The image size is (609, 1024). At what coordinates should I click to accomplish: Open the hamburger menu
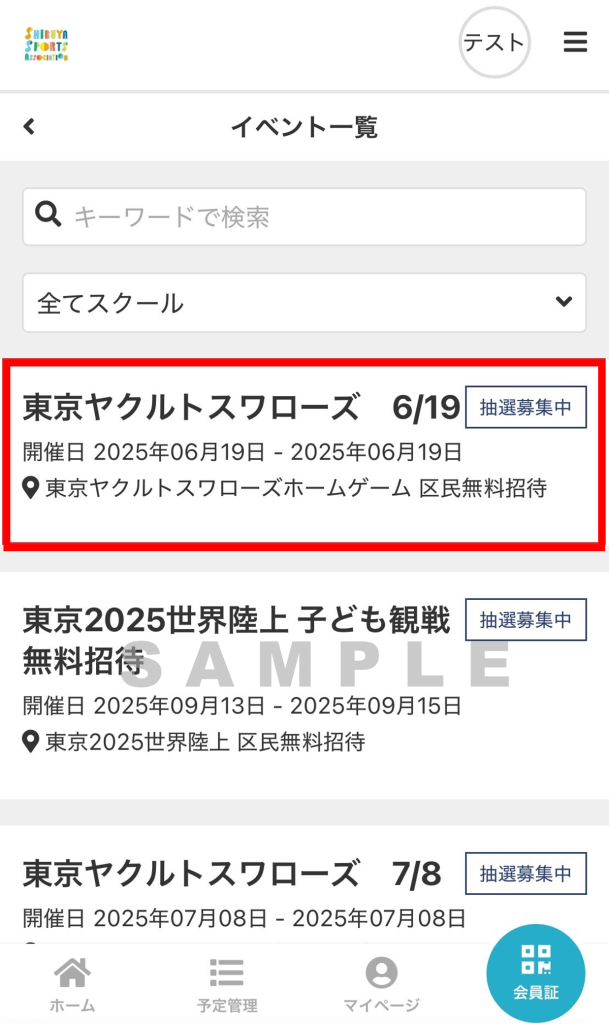[575, 42]
